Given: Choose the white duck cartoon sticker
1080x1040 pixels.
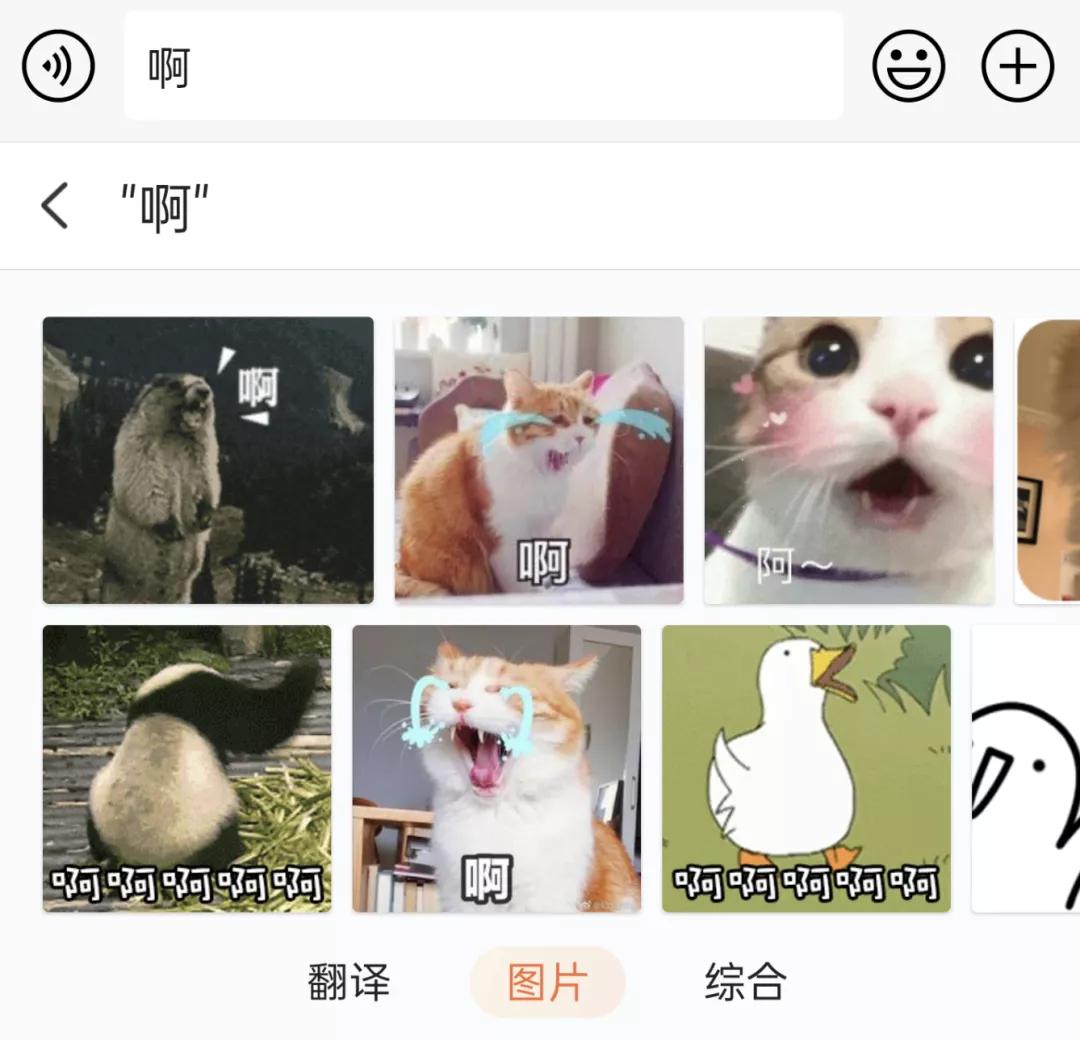Looking at the screenshot, I should (806, 768).
